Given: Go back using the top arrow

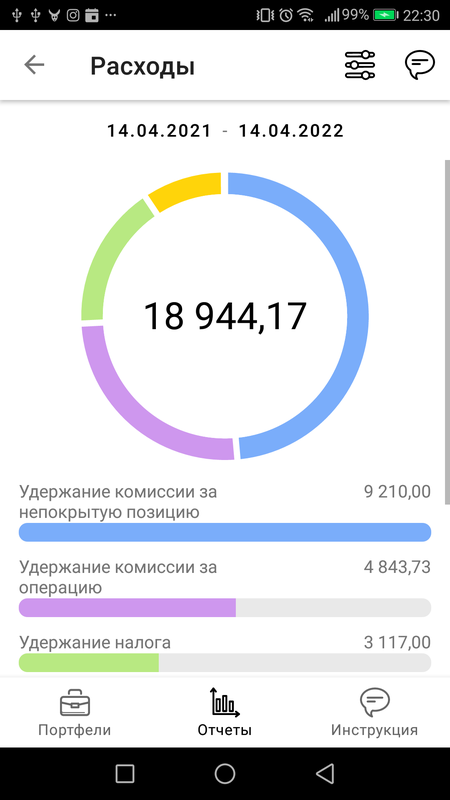Looking at the screenshot, I should point(34,65).
